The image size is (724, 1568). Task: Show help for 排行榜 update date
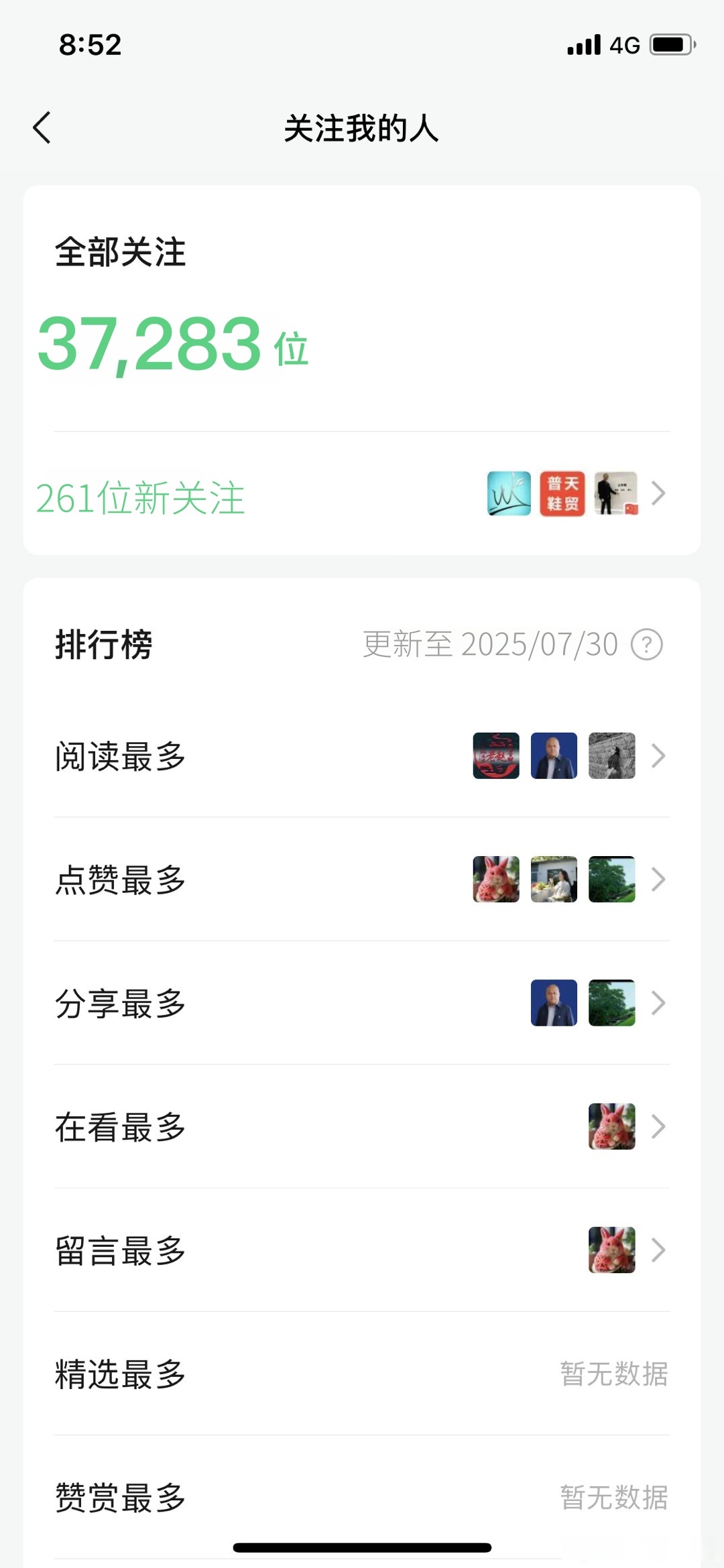647,645
